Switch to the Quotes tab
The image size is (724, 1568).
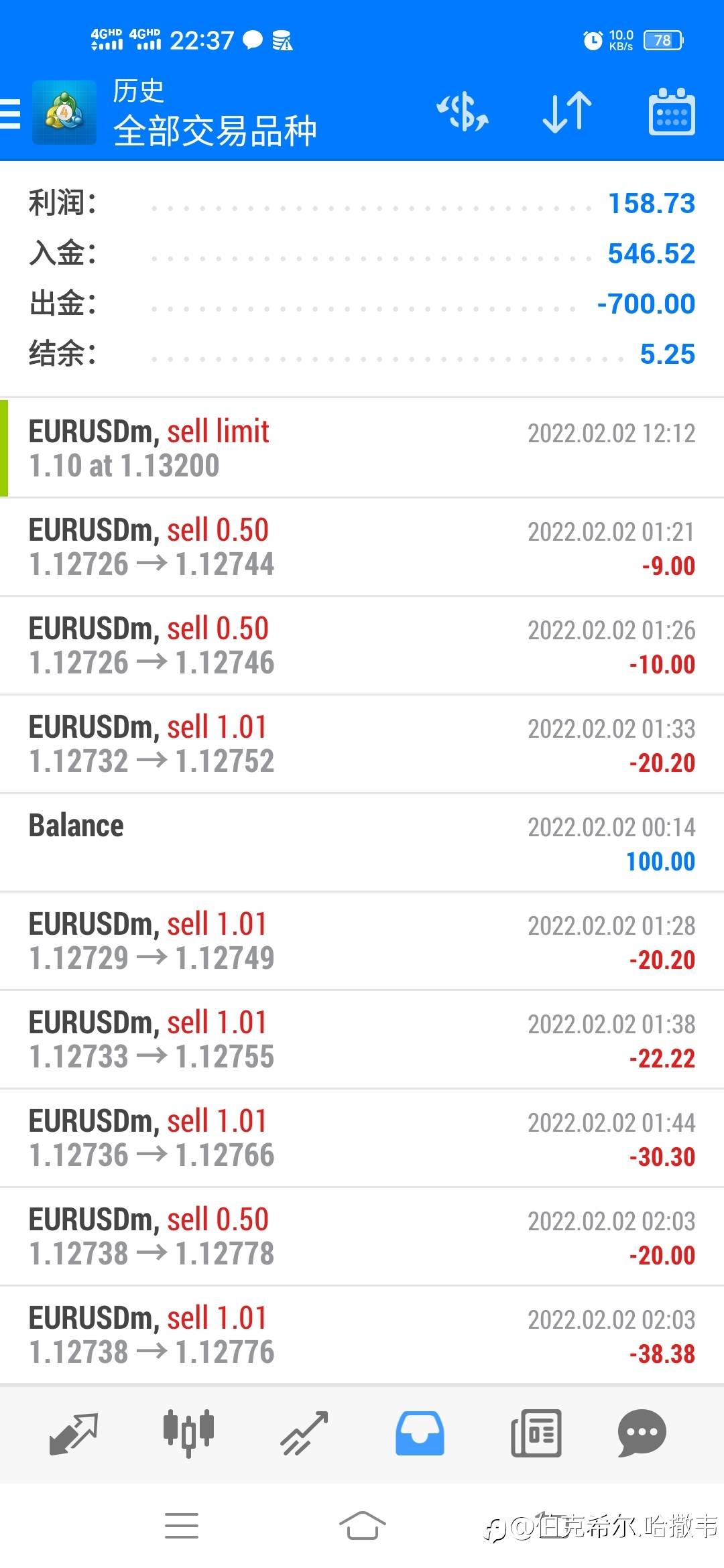(74, 1433)
